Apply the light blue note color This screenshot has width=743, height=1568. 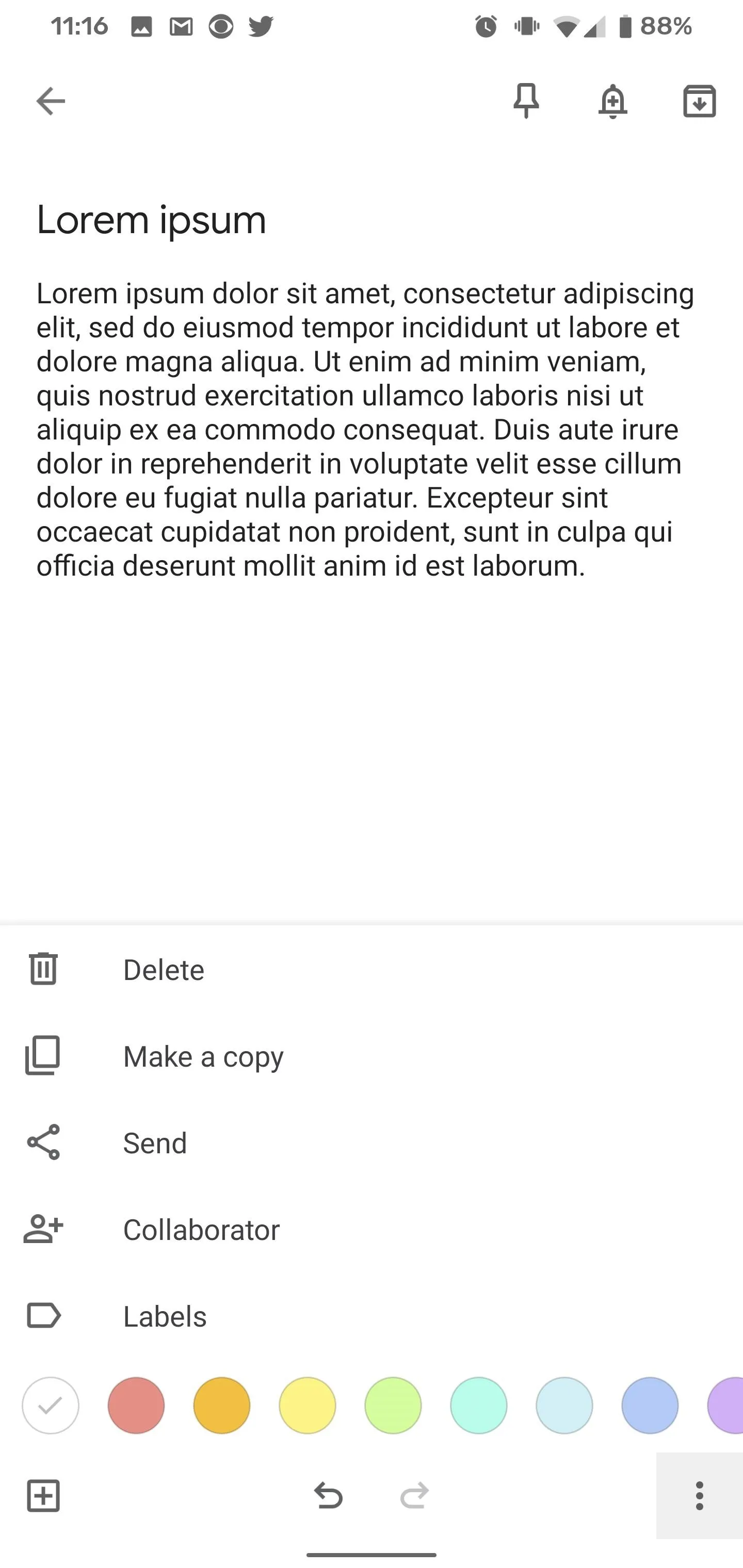[564, 1406]
